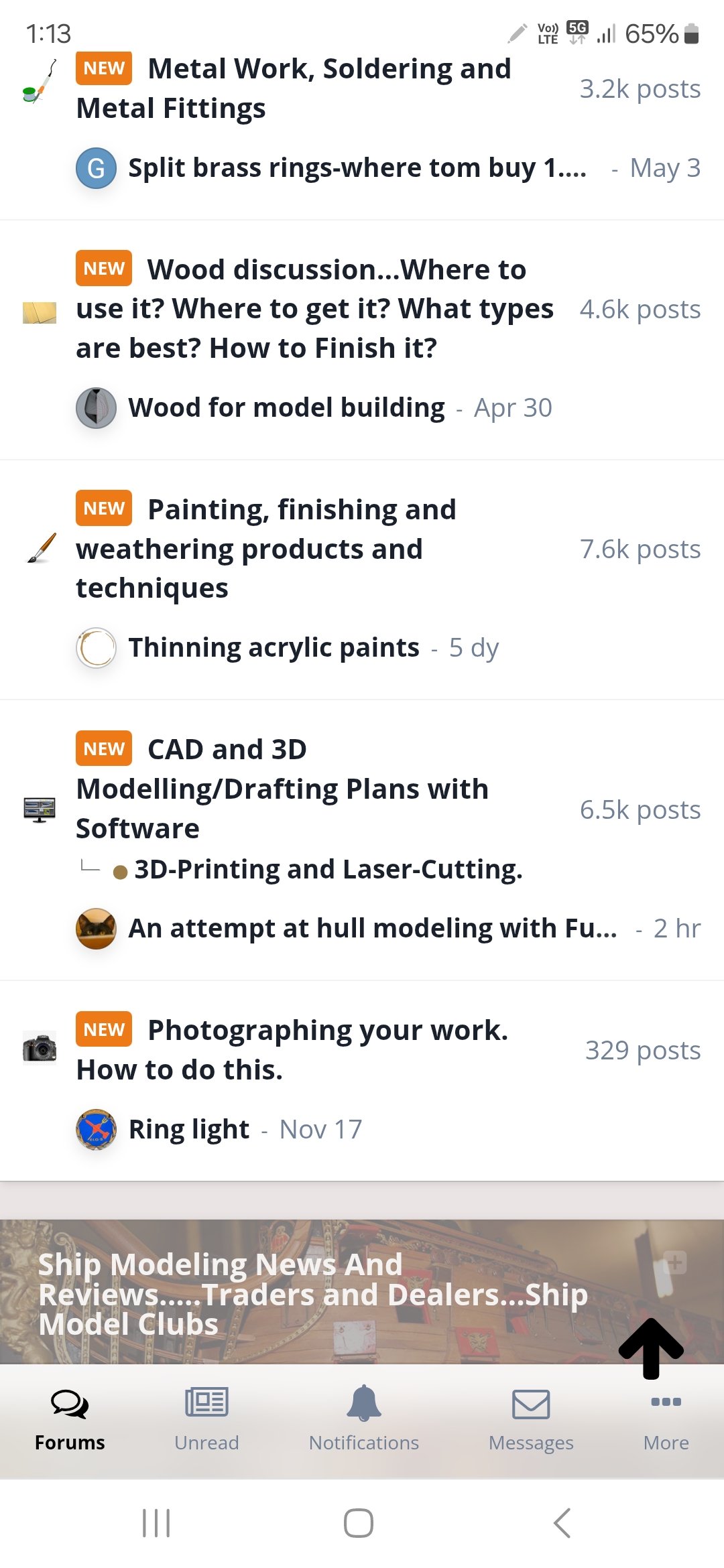The height and width of the screenshot is (1568, 724).
Task: Tap the scroll-to-top arrow
Action: [x=650, y=1348]
